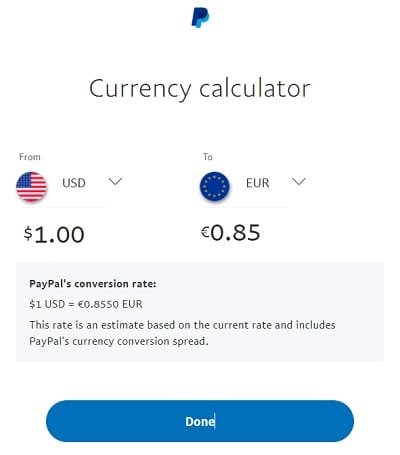Viewport: 400px width, 455px height.
Task: Edit the €0.85 converted amount field
Action: [x=230, y=232]
